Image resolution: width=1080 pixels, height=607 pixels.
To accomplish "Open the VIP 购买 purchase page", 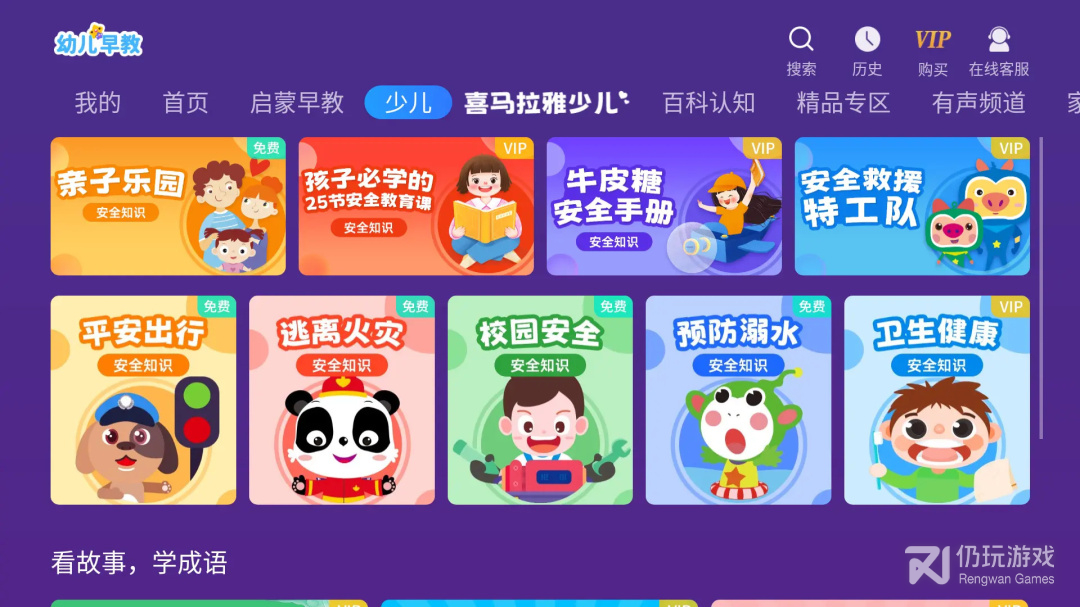I will click(932, 48).
